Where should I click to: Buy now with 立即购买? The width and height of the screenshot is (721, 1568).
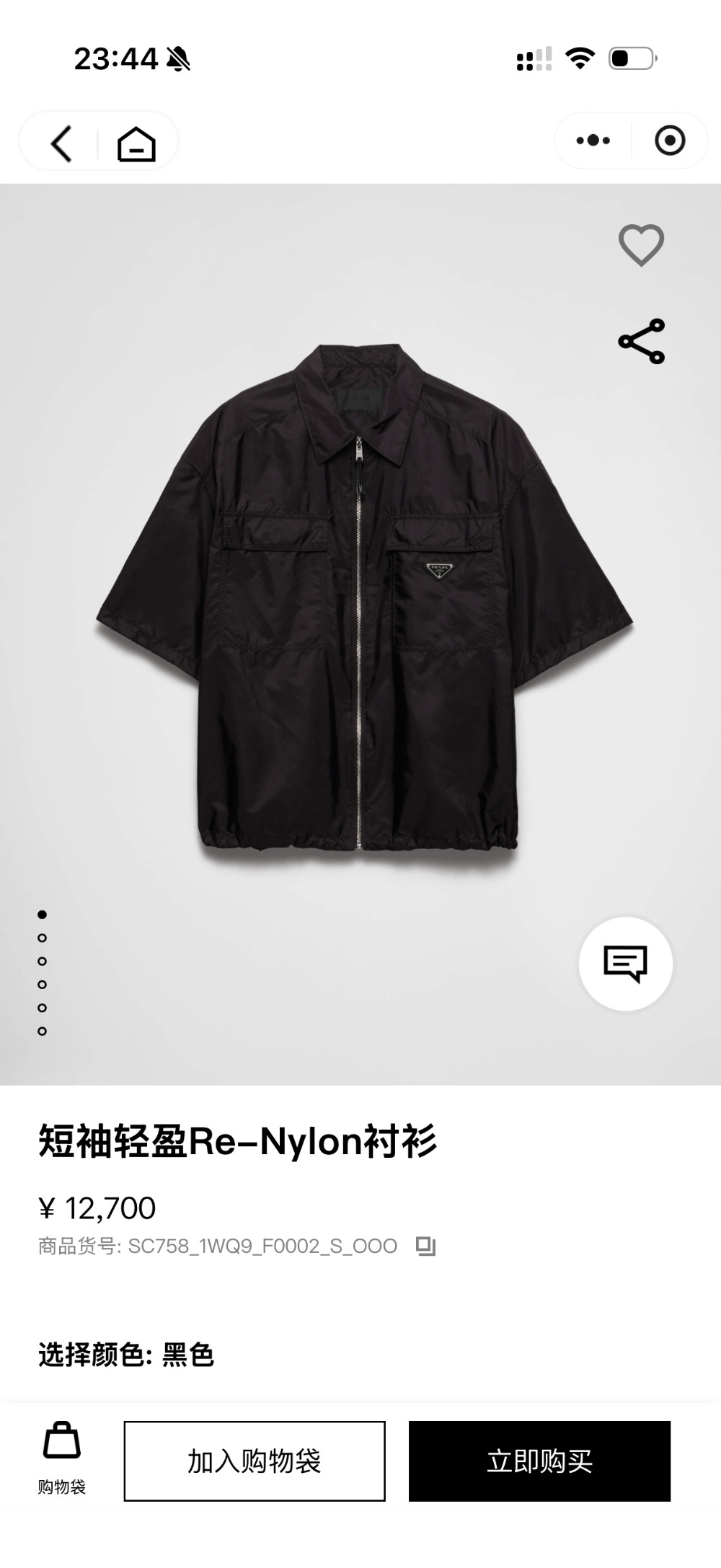point(539,1461)
